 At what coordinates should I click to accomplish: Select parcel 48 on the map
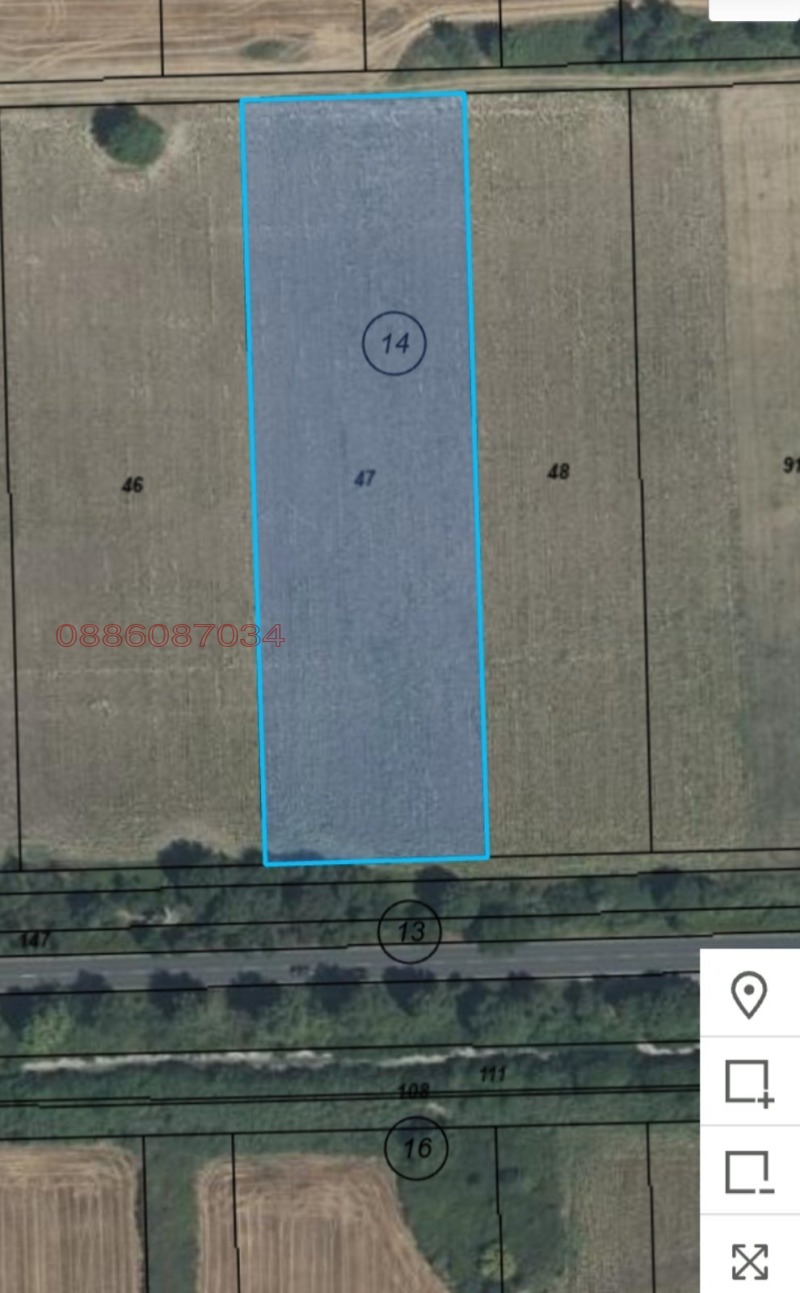click(x=558, y=472)
